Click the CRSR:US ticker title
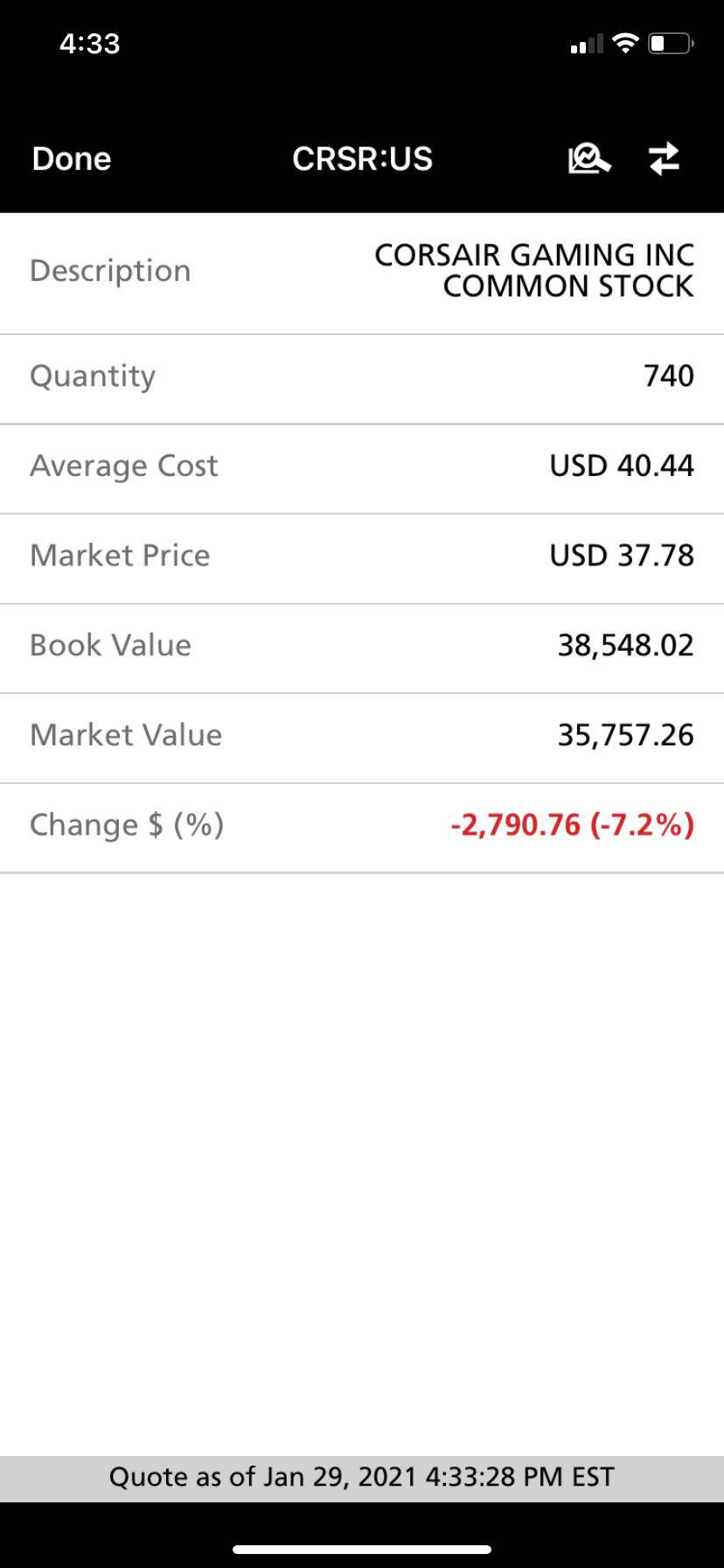Image resolution: width=724 pixels, height=1568 pixels. pyautogui.click(x=362, y=158)
